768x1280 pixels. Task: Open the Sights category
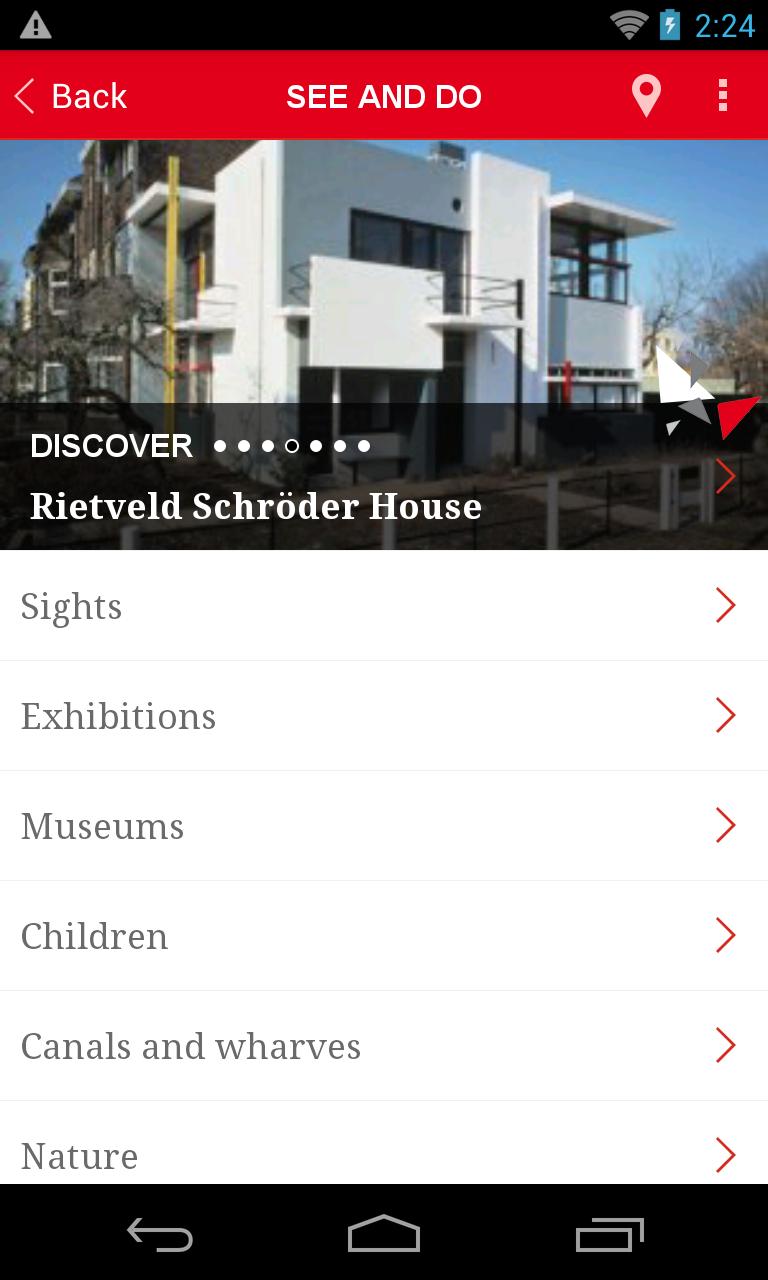[384, 606]
